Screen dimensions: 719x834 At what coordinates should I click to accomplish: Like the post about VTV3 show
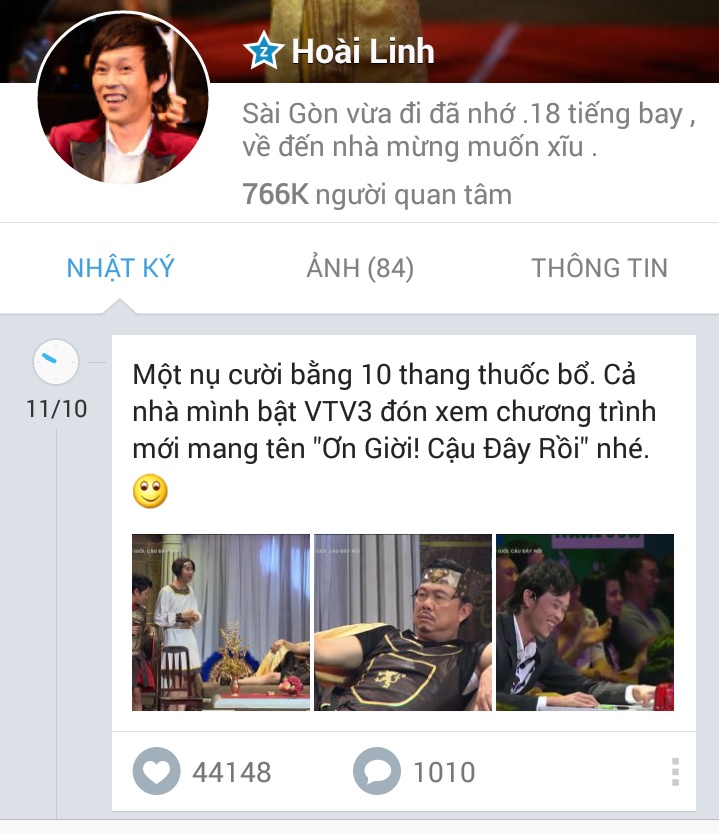click(x=157, y=772)
